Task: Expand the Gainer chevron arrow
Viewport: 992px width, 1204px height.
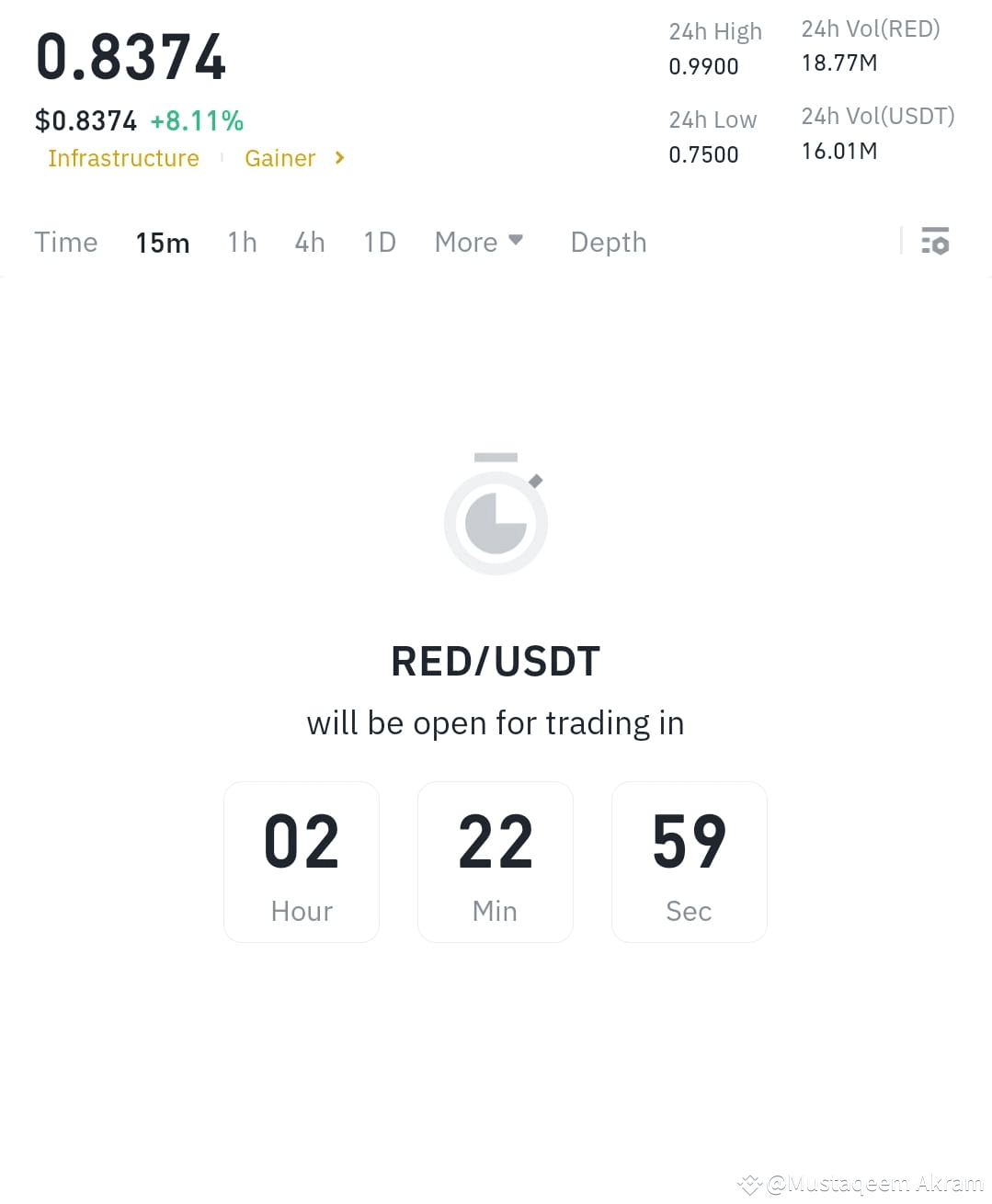Action: tap(338, 158)
